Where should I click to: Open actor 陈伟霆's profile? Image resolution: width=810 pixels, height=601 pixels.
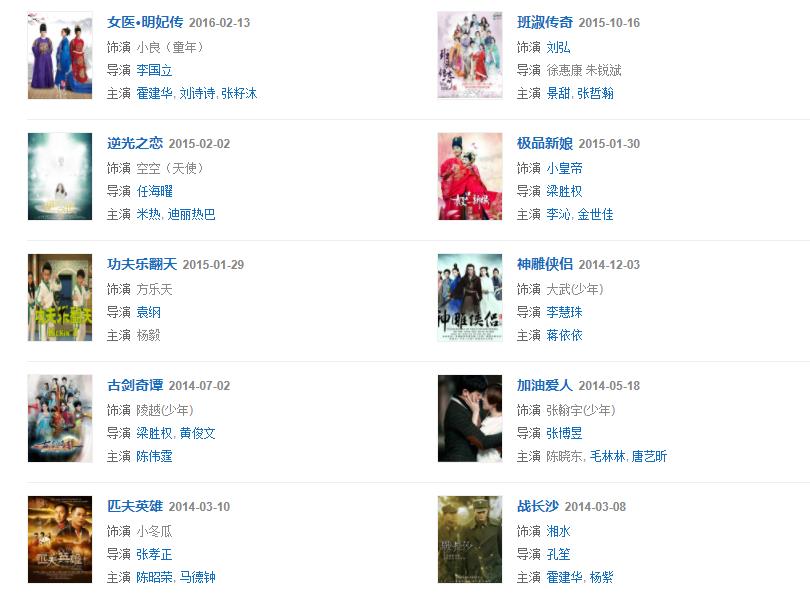155,457
